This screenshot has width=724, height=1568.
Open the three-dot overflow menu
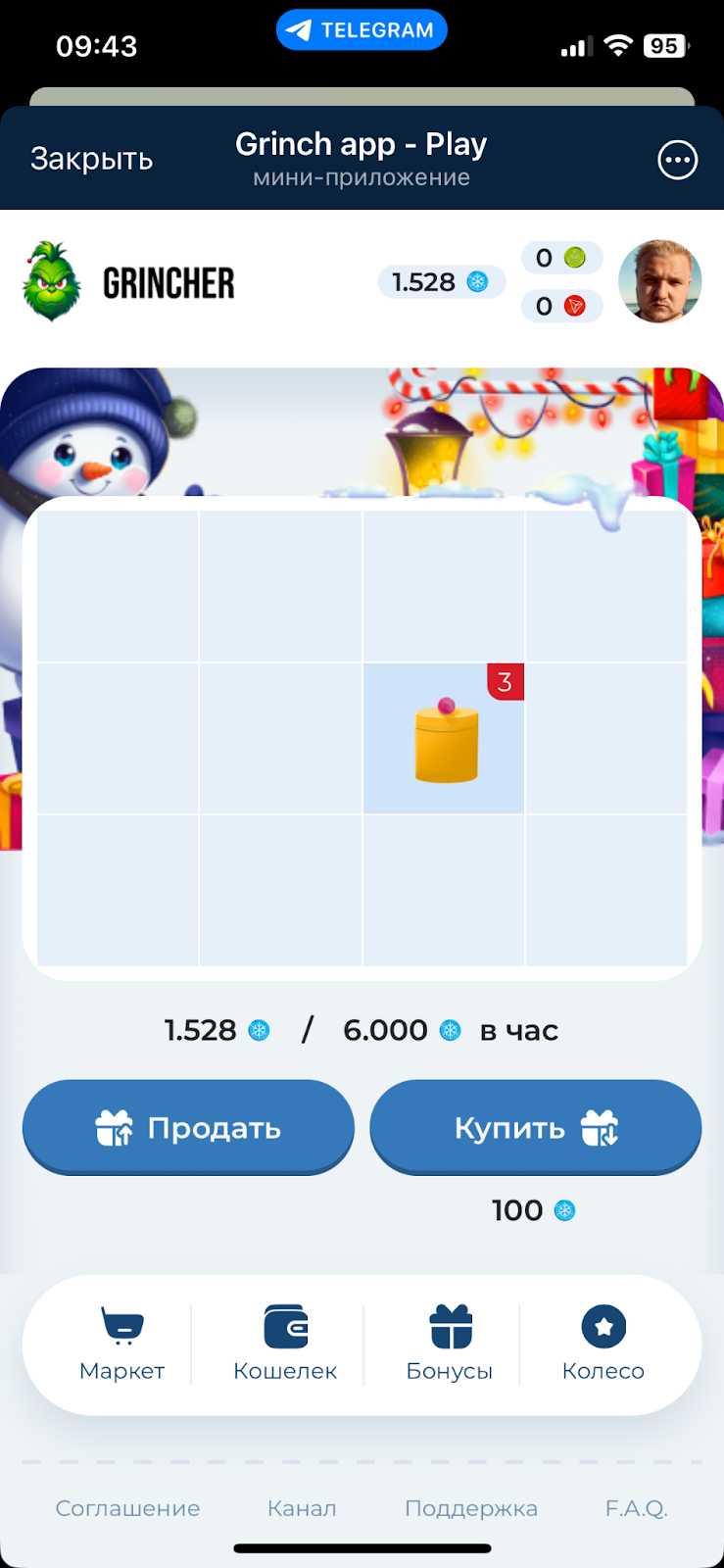pyautogui.click(x=677, y=160)
